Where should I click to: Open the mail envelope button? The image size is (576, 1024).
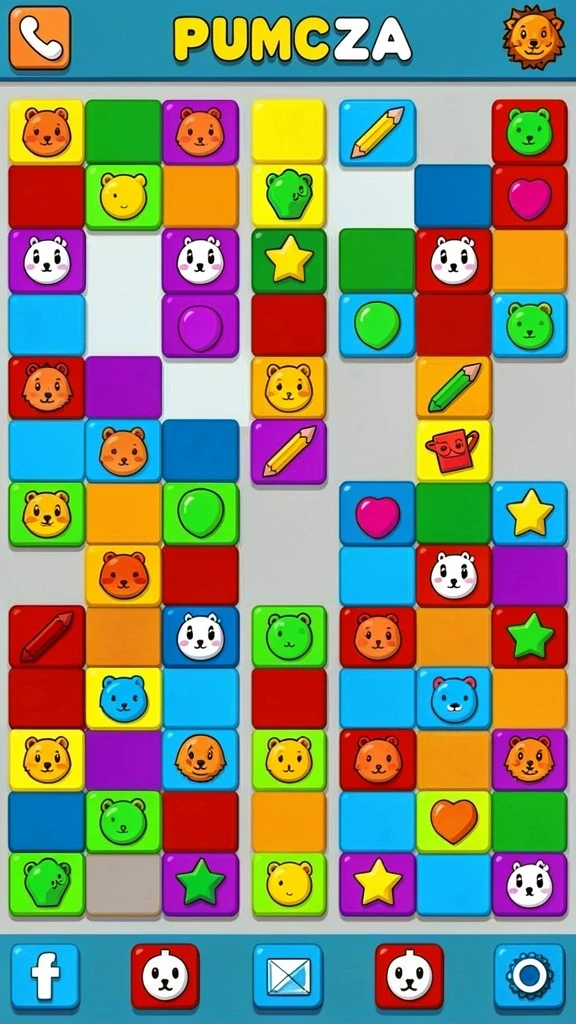pos(288,976)
